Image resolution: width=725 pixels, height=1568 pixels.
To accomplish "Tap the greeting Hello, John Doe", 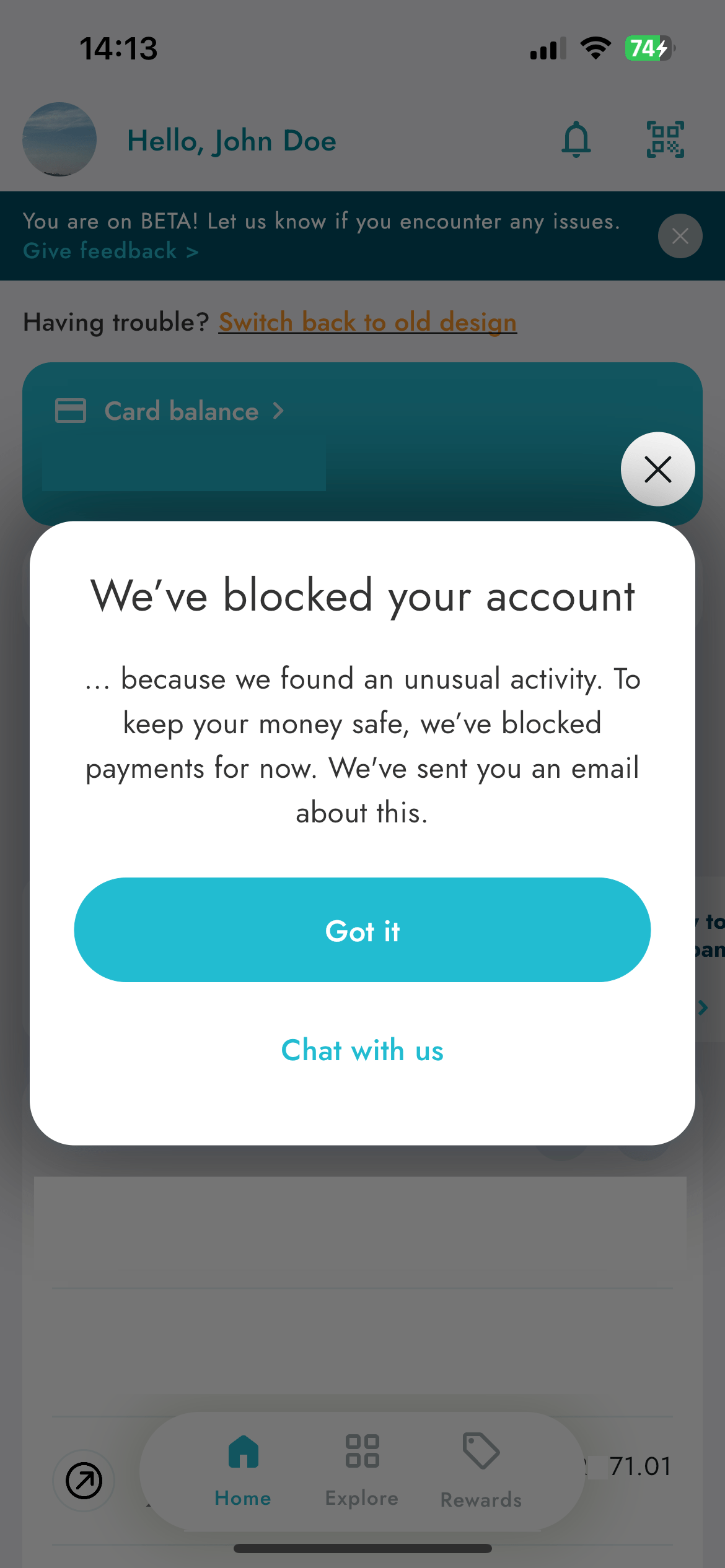I will [x=231, y=140].
